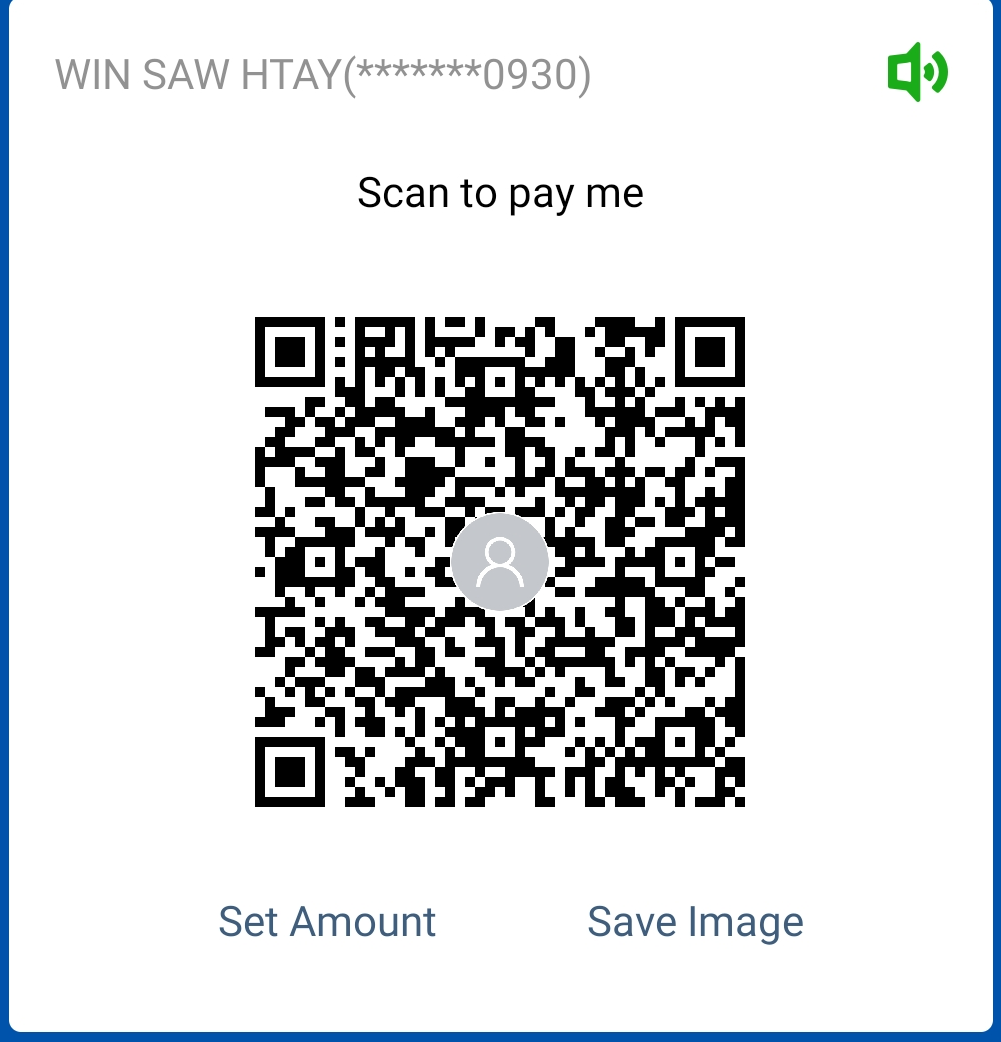Save the QR code image
The height and width of the screenshot is (1042, 1001).
pyautogui.click(x=695, y=921)
